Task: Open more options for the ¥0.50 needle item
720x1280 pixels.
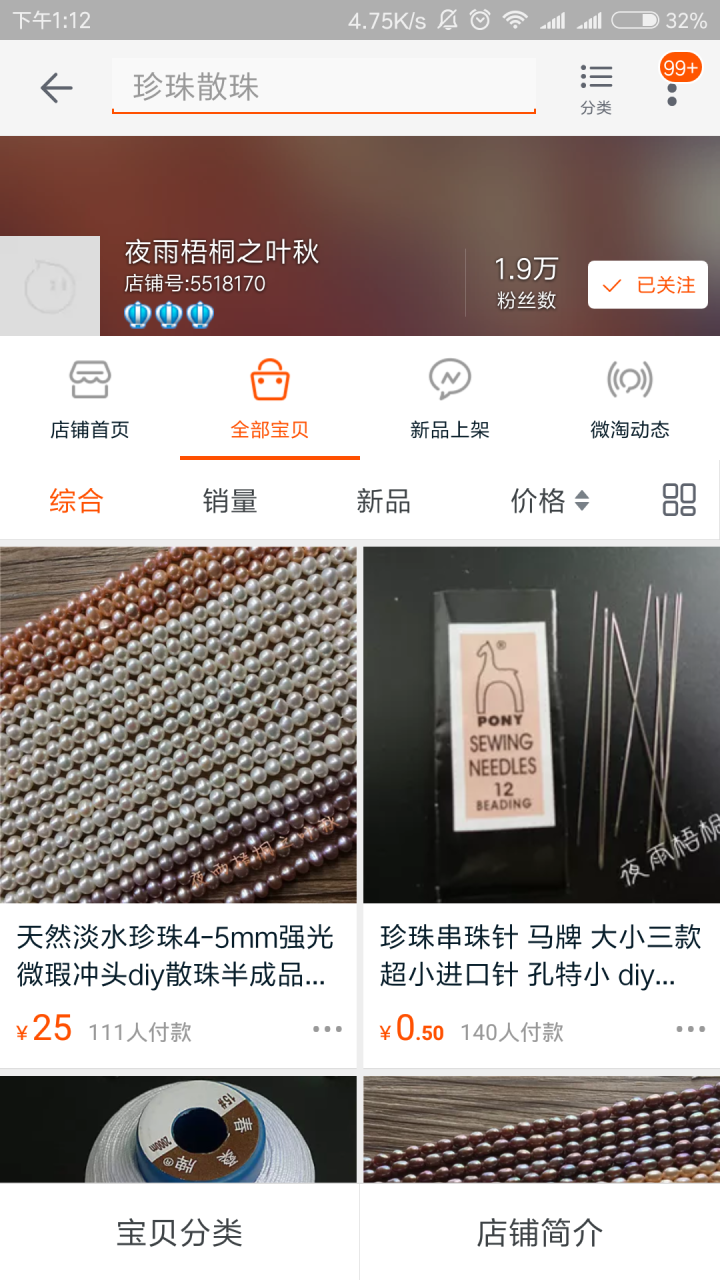Action: pos(690,1029)
